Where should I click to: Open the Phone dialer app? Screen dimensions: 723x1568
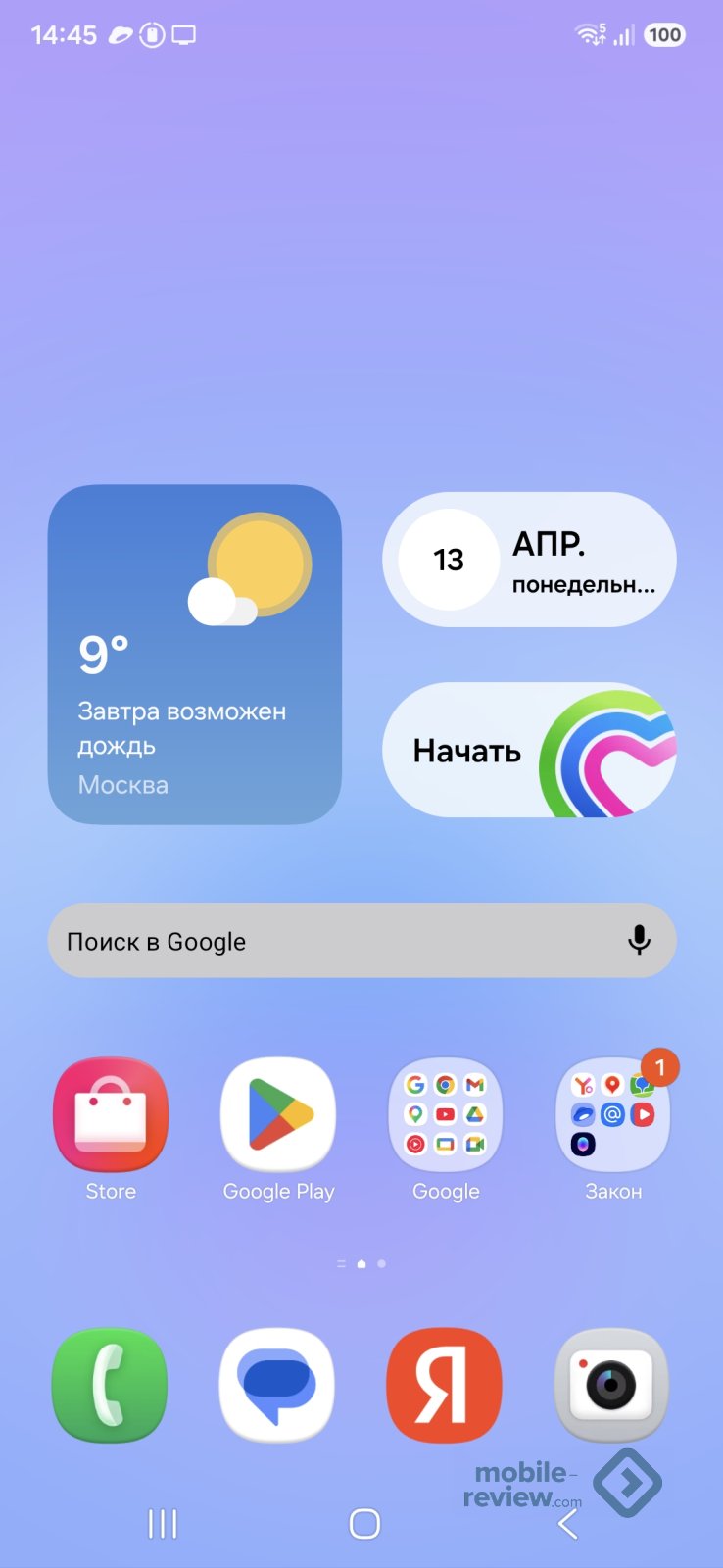click(110, 1385)
